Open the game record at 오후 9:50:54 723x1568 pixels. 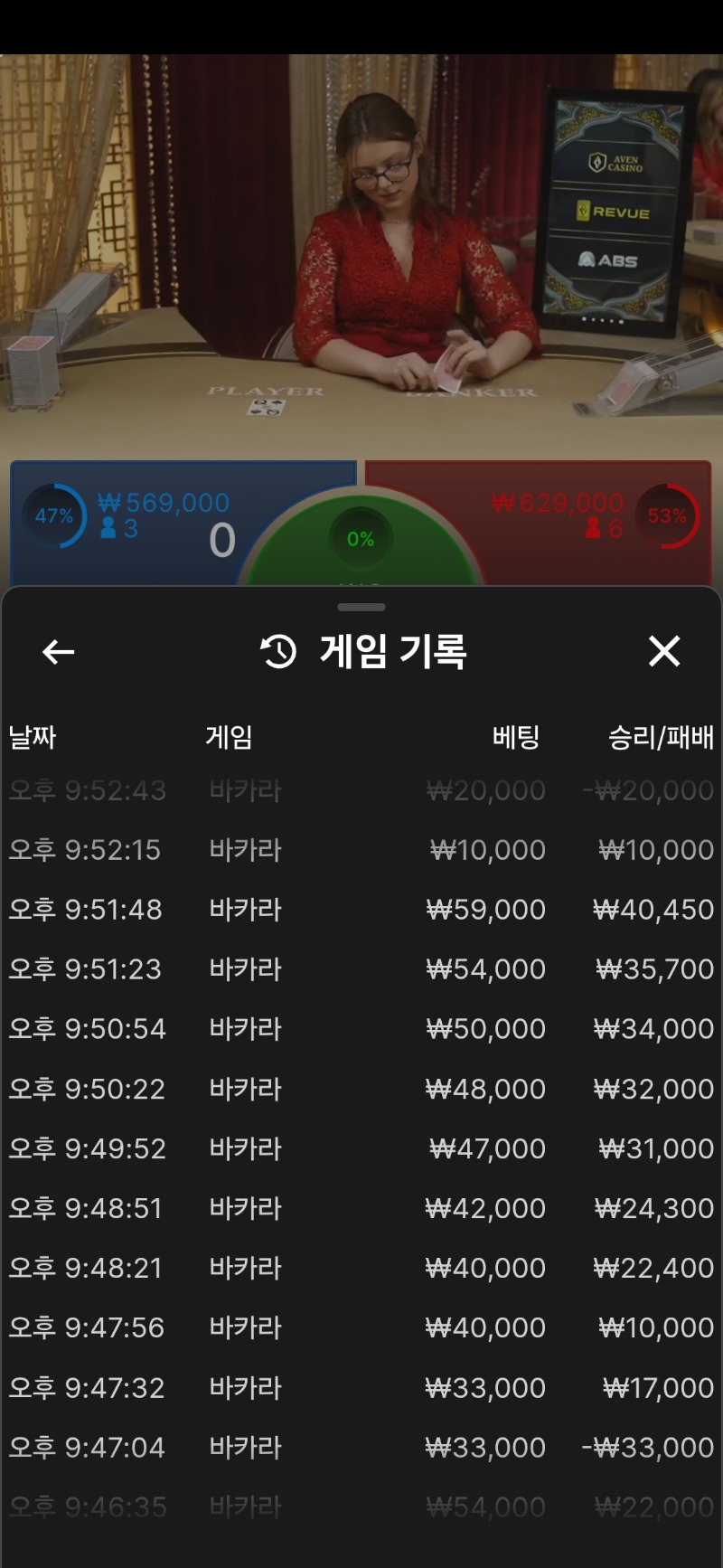[x=361, y=1029]
